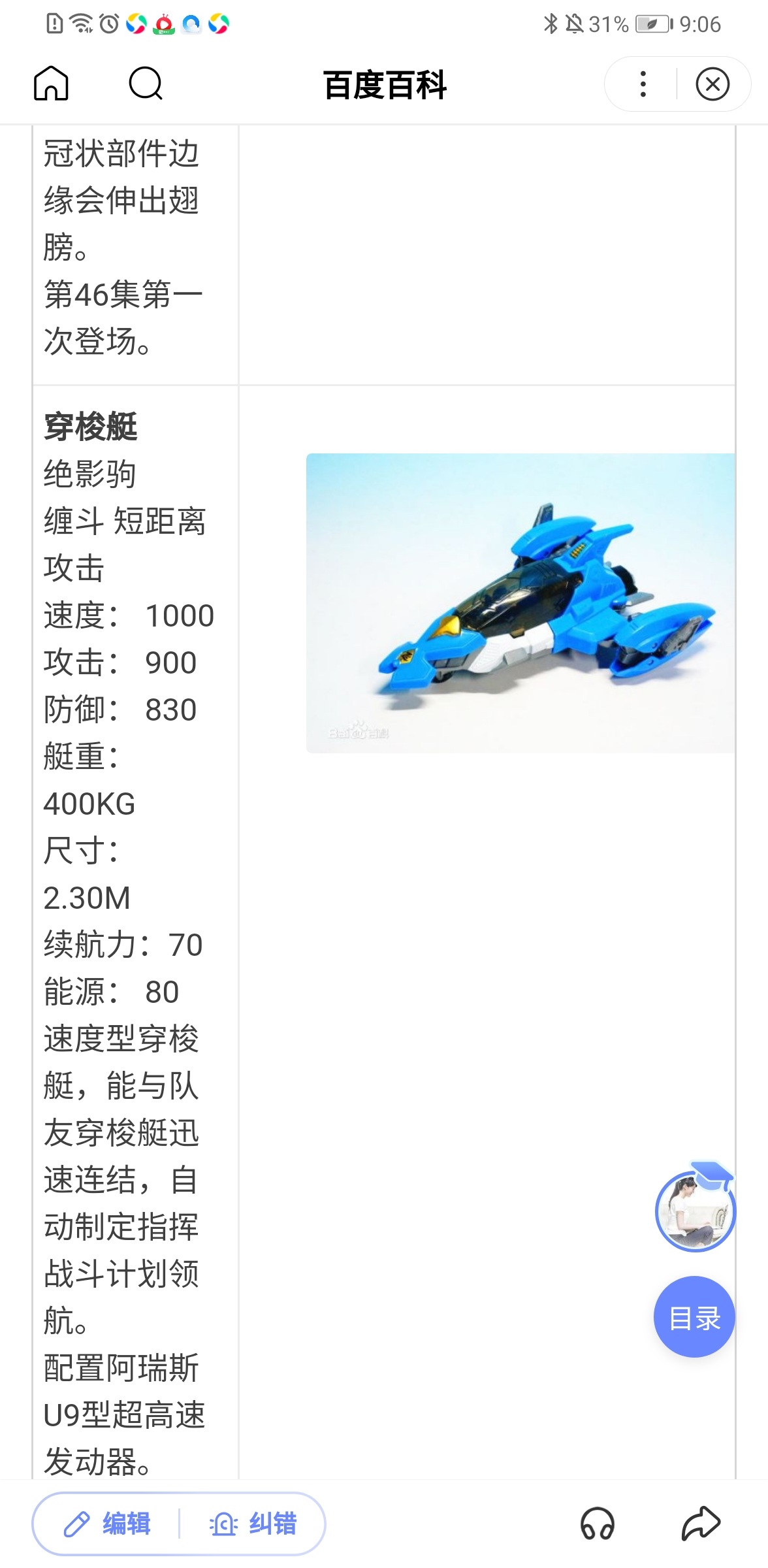The image size is (768, 1568).
Task: Share this encyclopedia page
Action: [x=701, y=1524]
